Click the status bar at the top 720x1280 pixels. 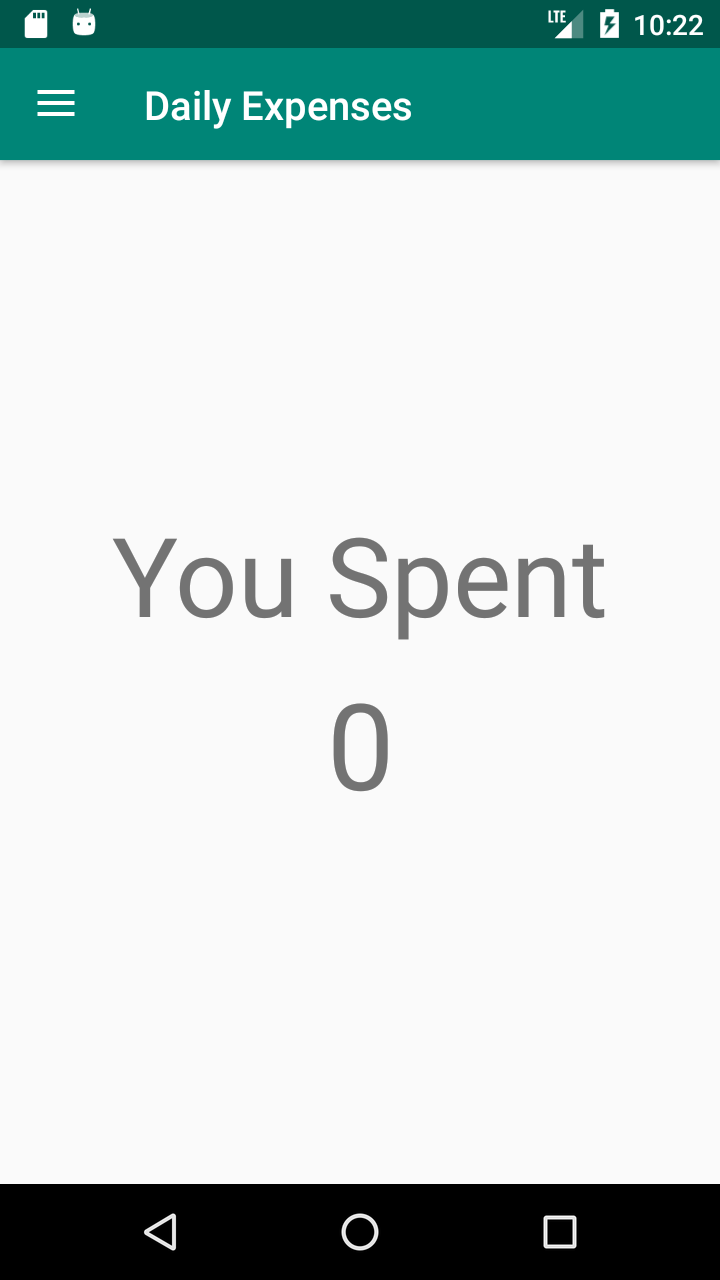pyautogui.click(x=300, y=22)
